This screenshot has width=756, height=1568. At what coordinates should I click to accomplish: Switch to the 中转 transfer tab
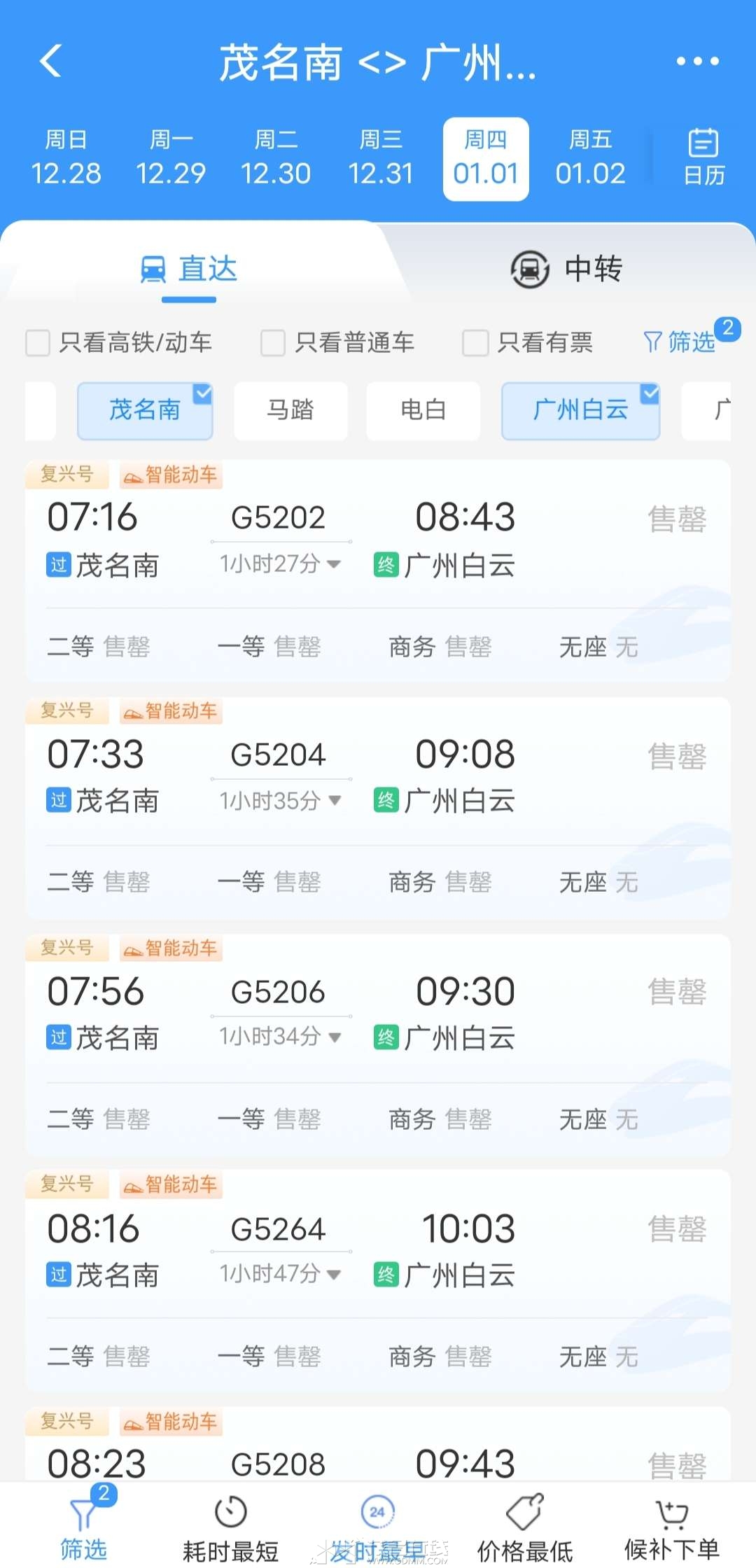pos(567,269)
